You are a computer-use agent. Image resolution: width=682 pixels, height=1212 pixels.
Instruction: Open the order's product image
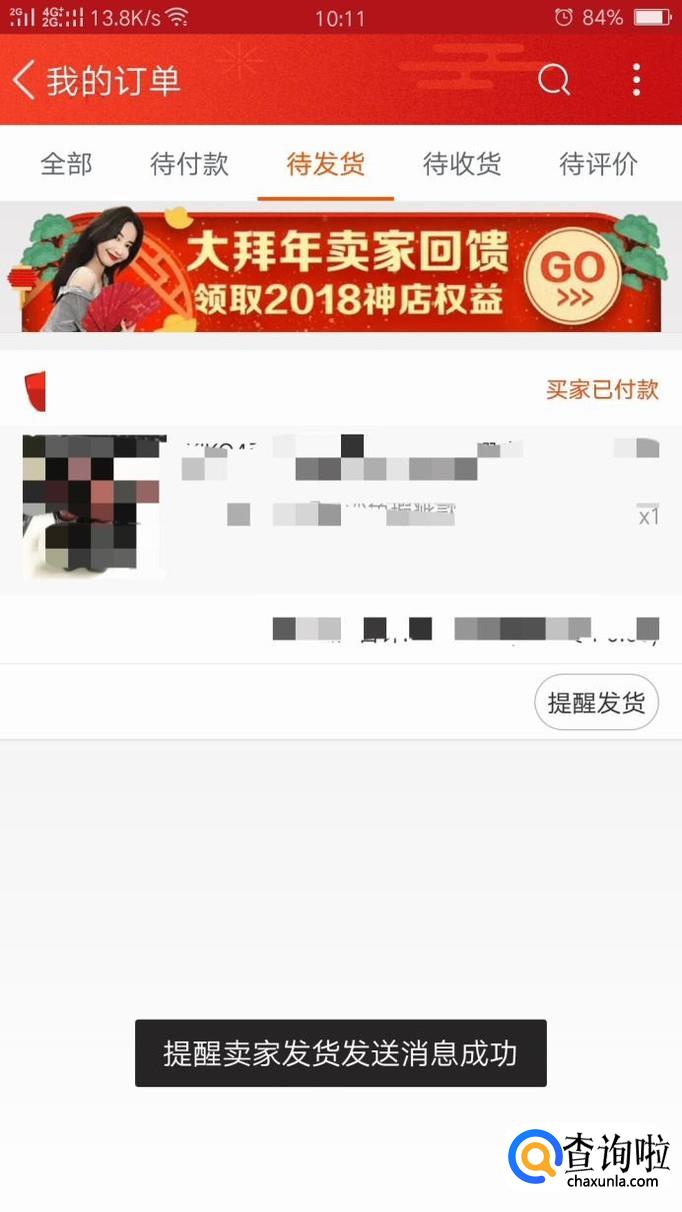94,507
